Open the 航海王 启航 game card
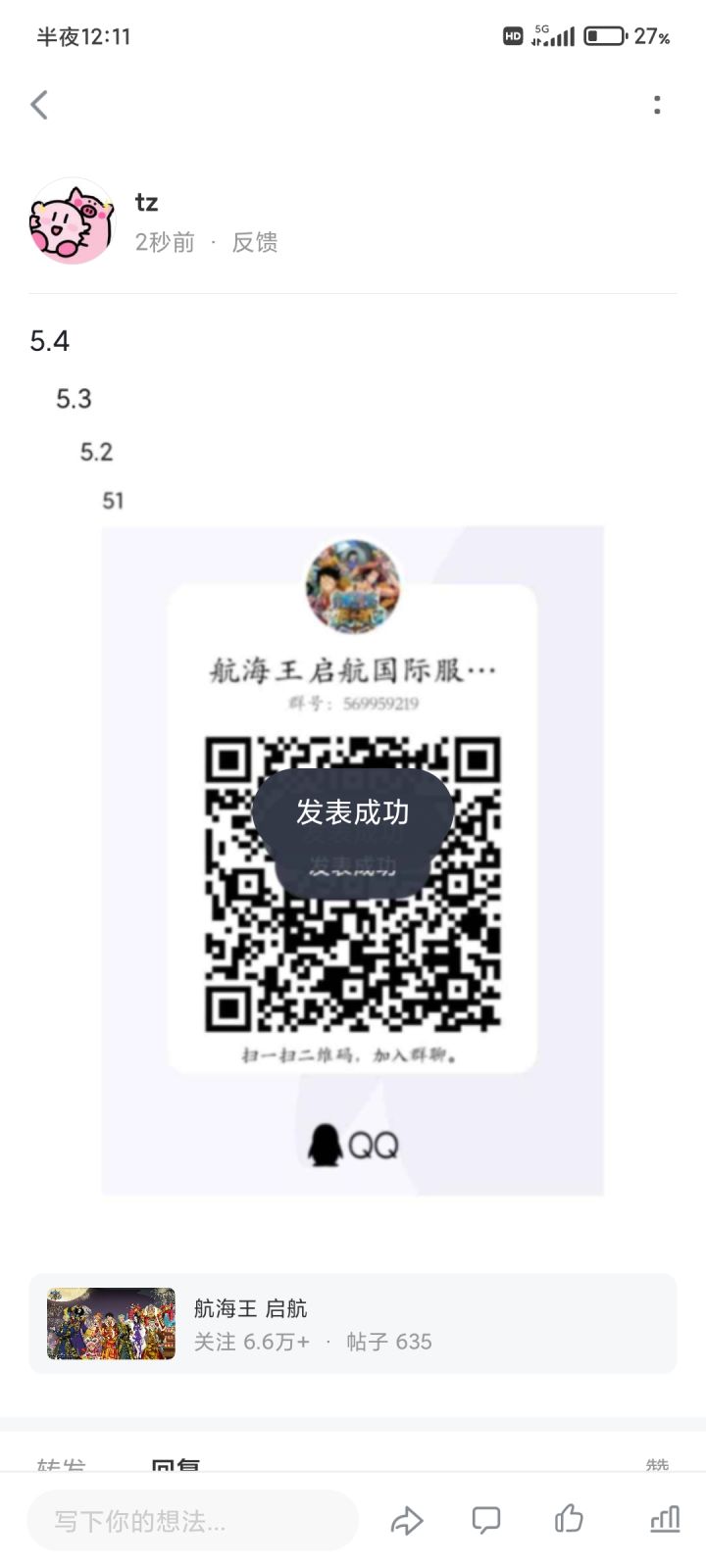The width and height of the screenshot is (706, 1568). [353, 1323]
